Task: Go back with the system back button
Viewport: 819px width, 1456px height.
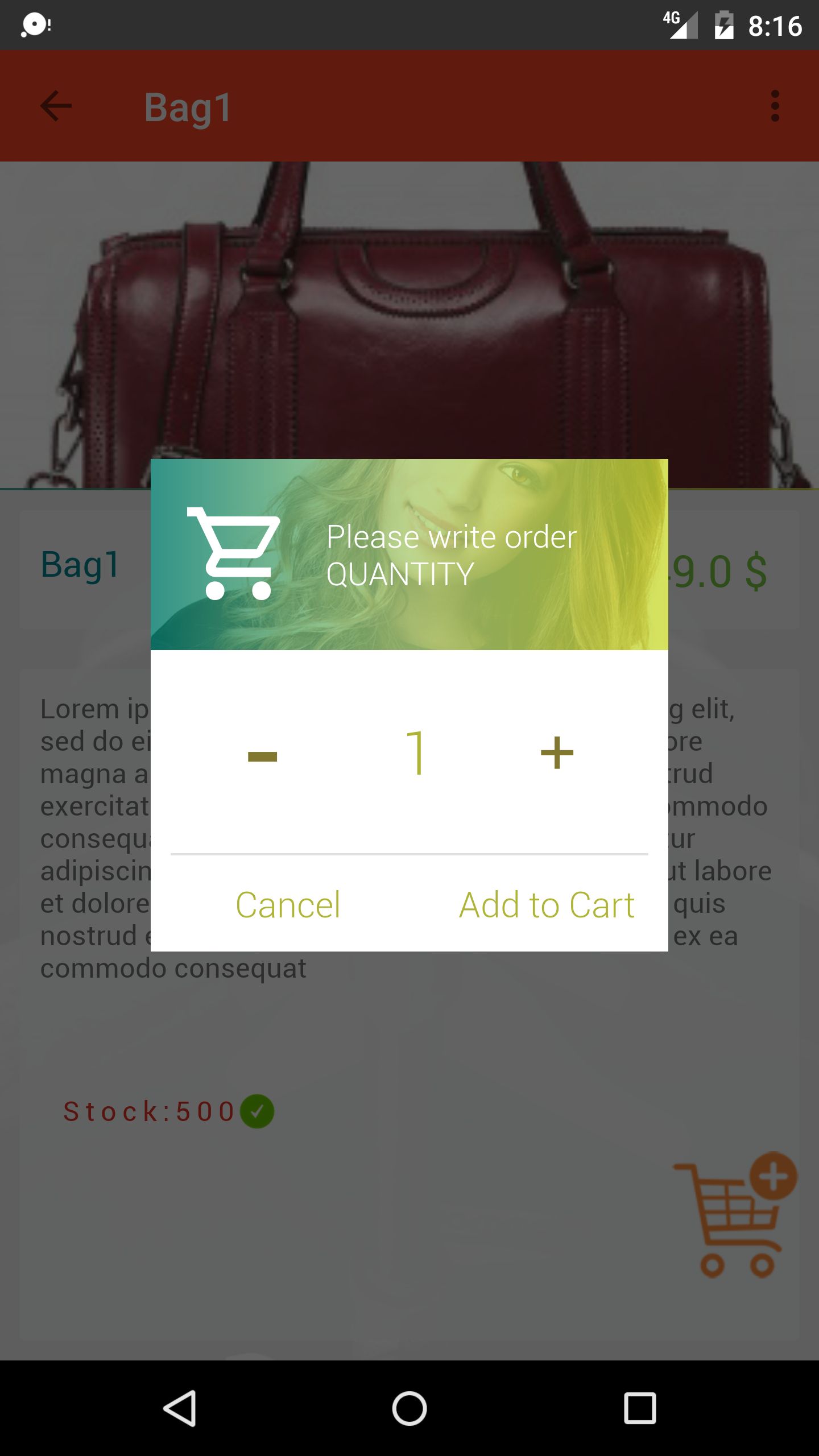Action: pos(180,1408)
